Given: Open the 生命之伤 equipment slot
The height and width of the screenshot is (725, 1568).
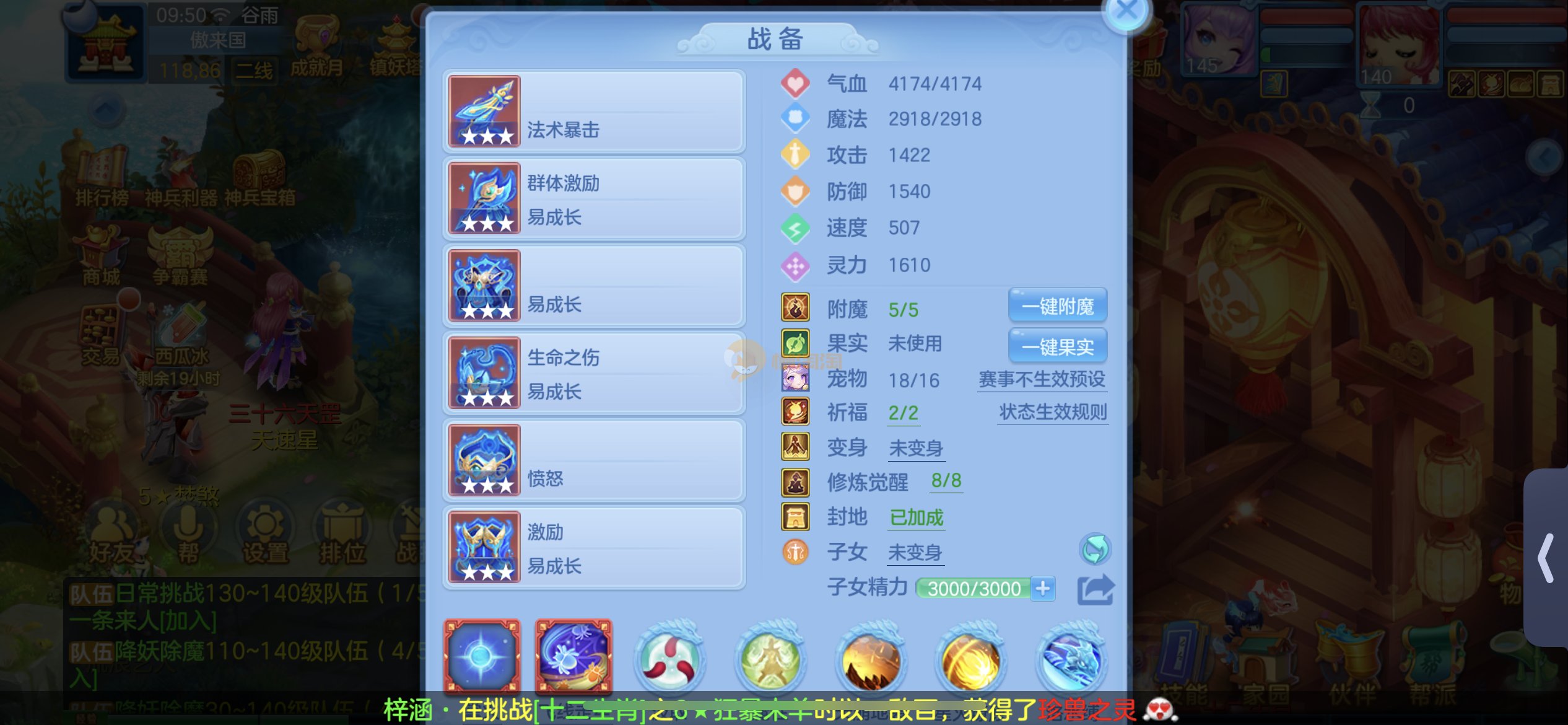Looking at the screenshot, I should tap(593, 373).
